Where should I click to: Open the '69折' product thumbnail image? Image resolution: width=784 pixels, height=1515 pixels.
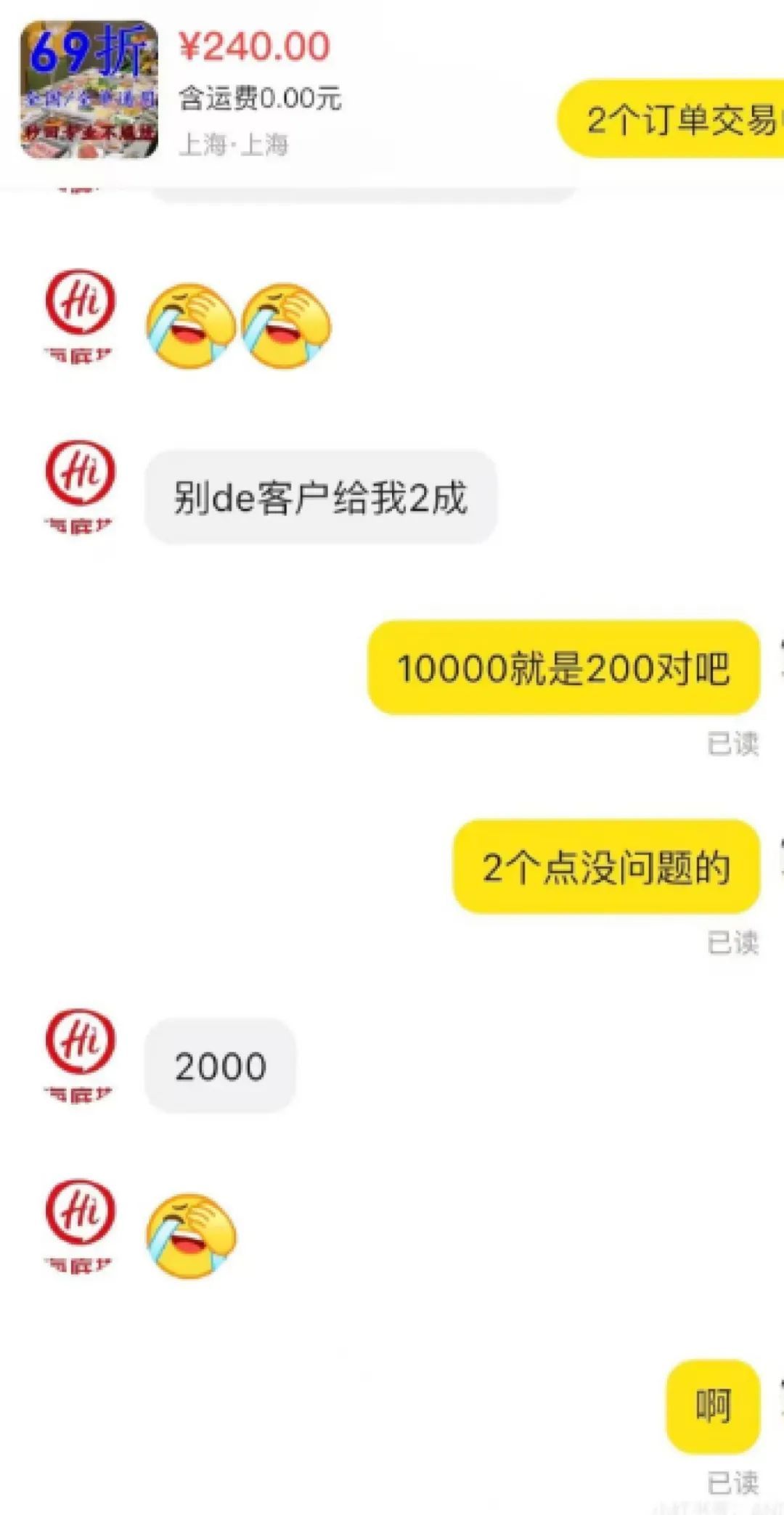(87, 87)
